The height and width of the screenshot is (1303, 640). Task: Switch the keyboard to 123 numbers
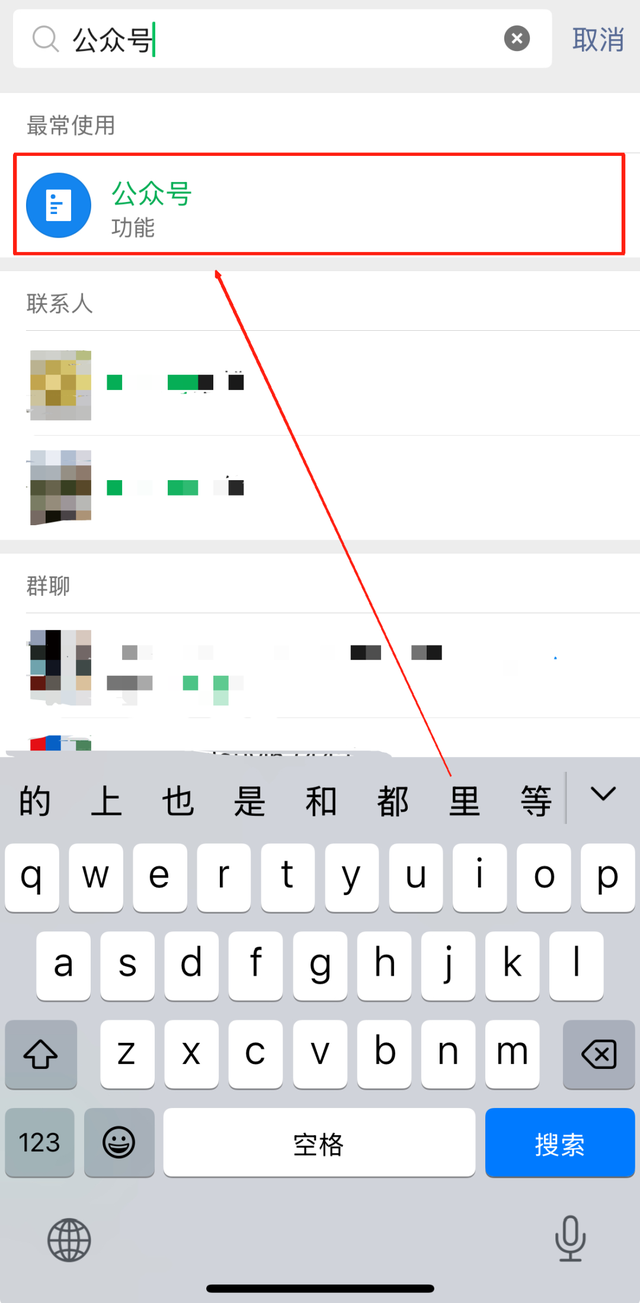coord(40,1143)
